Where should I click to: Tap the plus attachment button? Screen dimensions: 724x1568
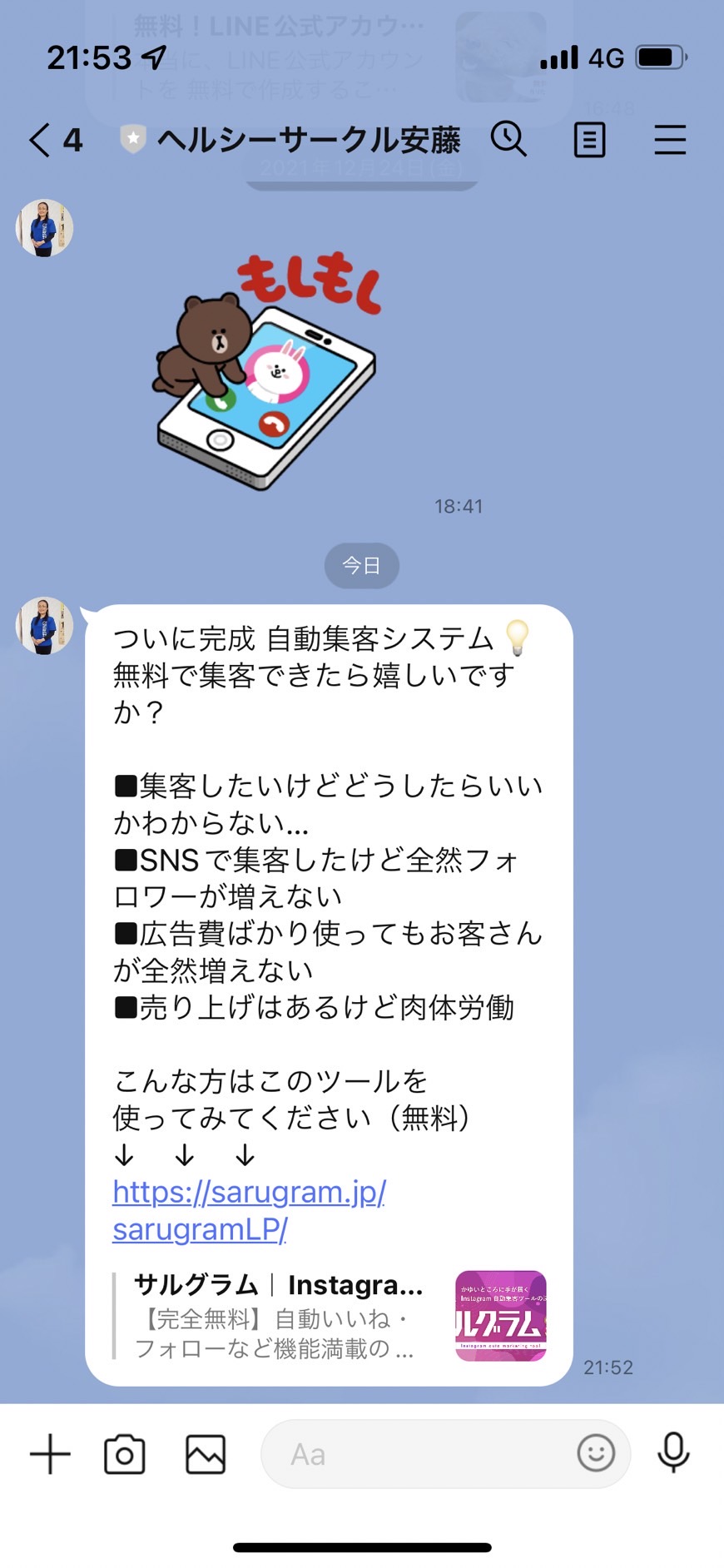50,1454
